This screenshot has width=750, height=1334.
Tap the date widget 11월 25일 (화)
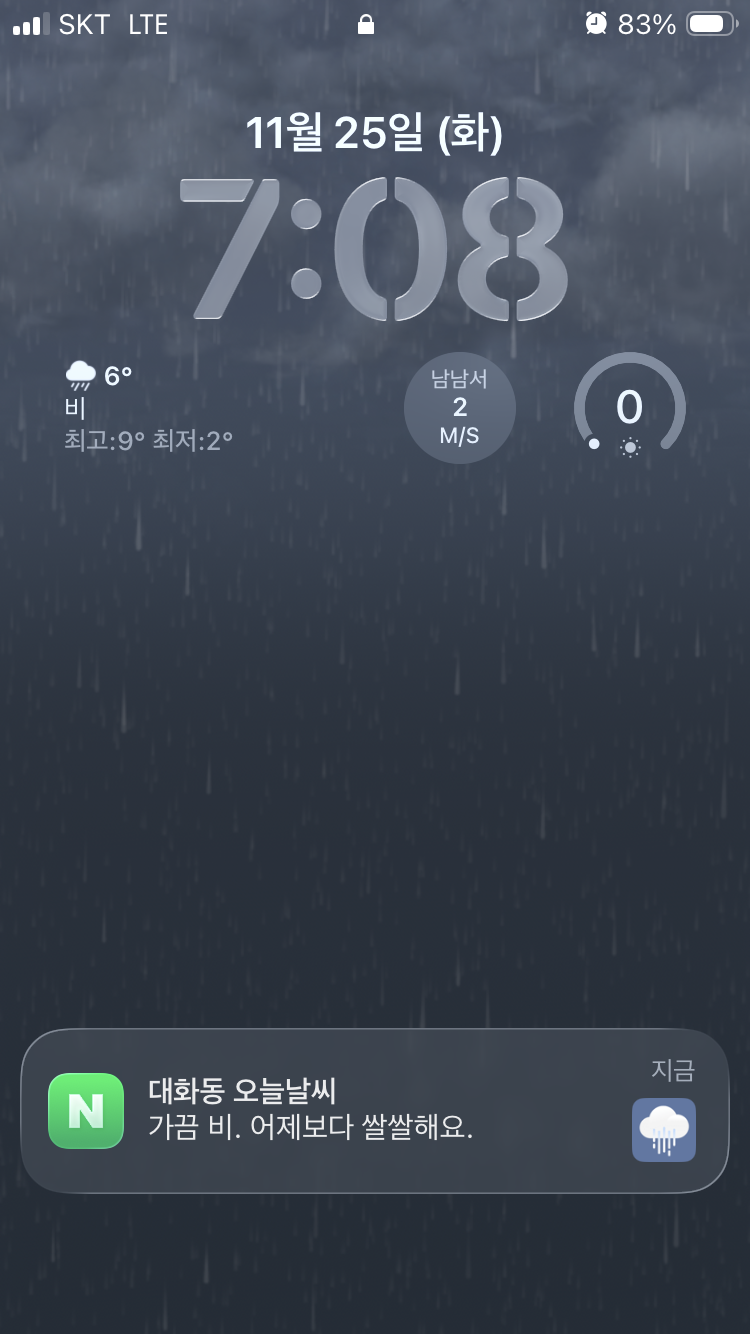click(x=374, y=133)
